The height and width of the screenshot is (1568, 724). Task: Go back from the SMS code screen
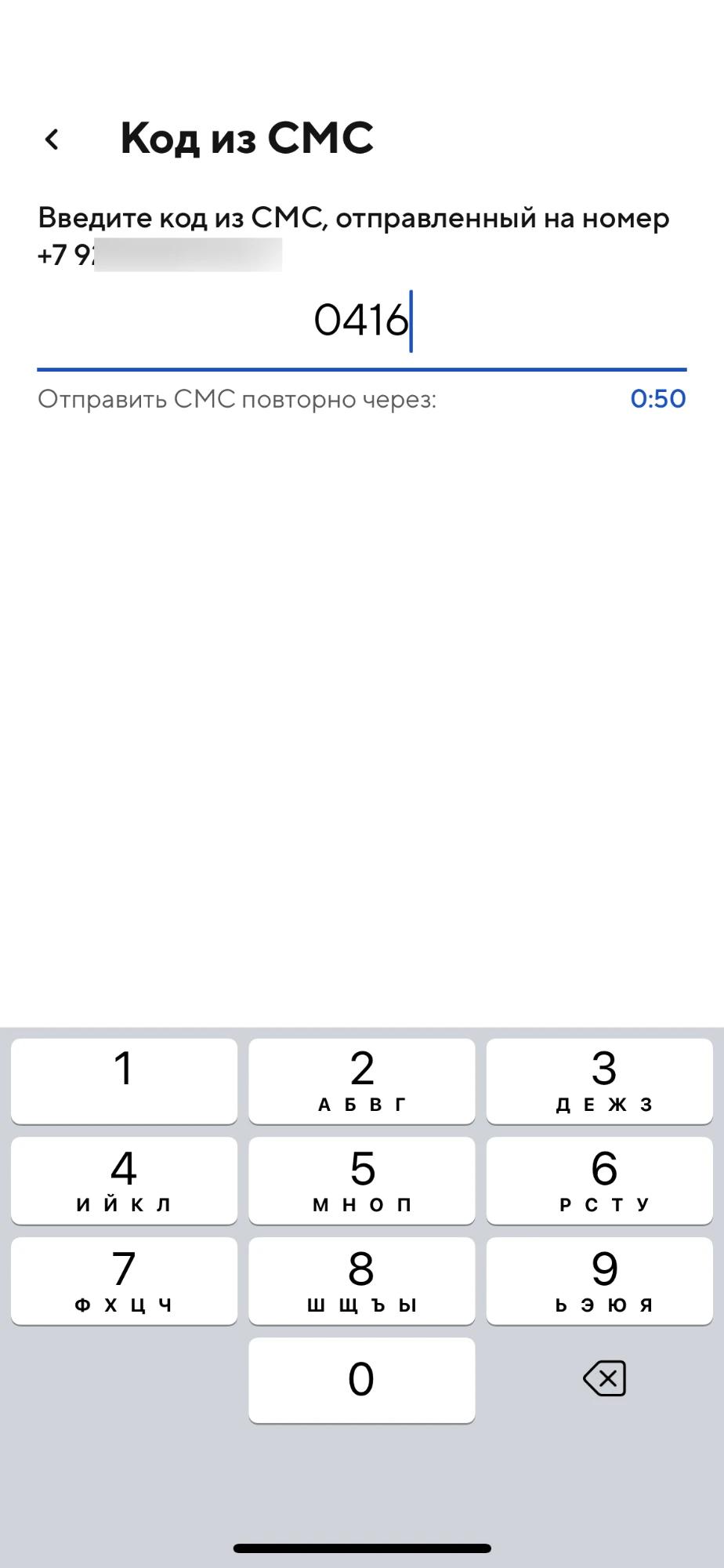coord(52,140)
